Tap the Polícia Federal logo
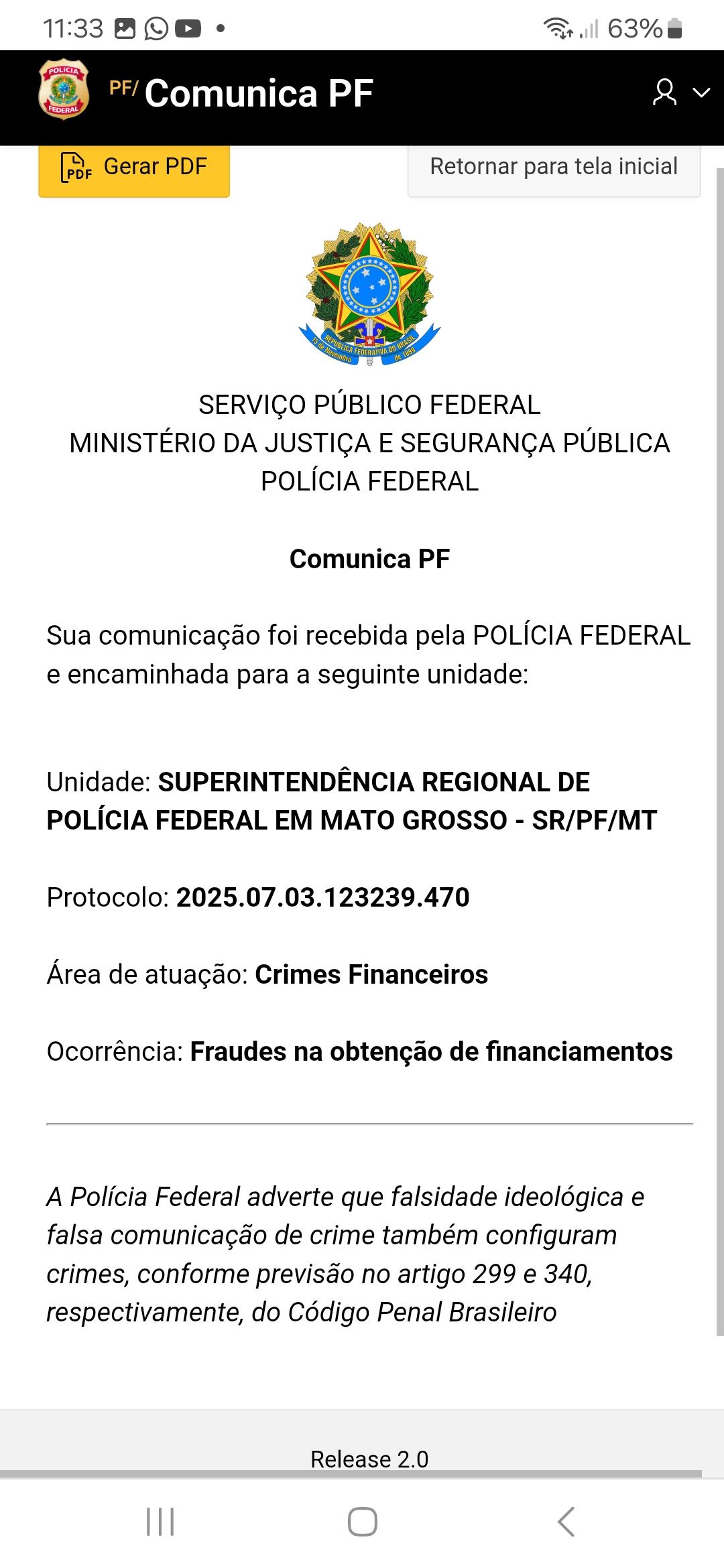 [x=64, y=92]
